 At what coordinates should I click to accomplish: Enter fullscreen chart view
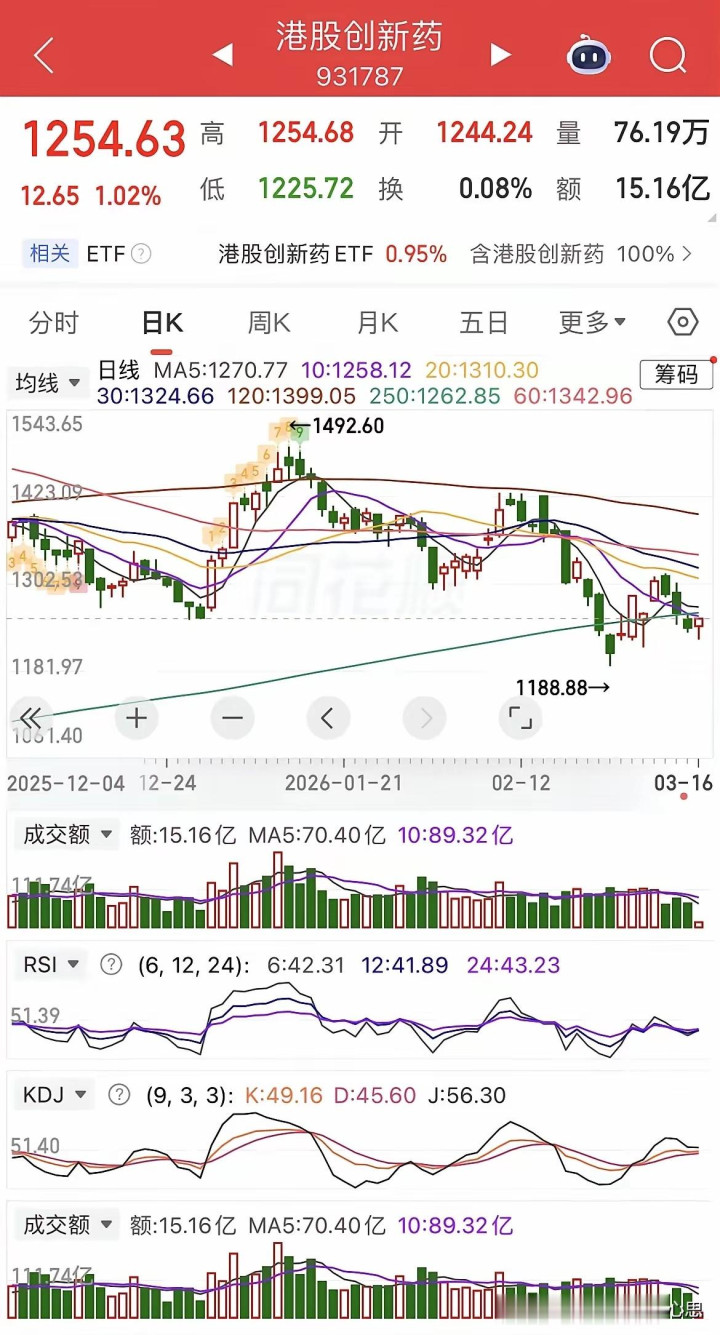(x=520, y=717)
